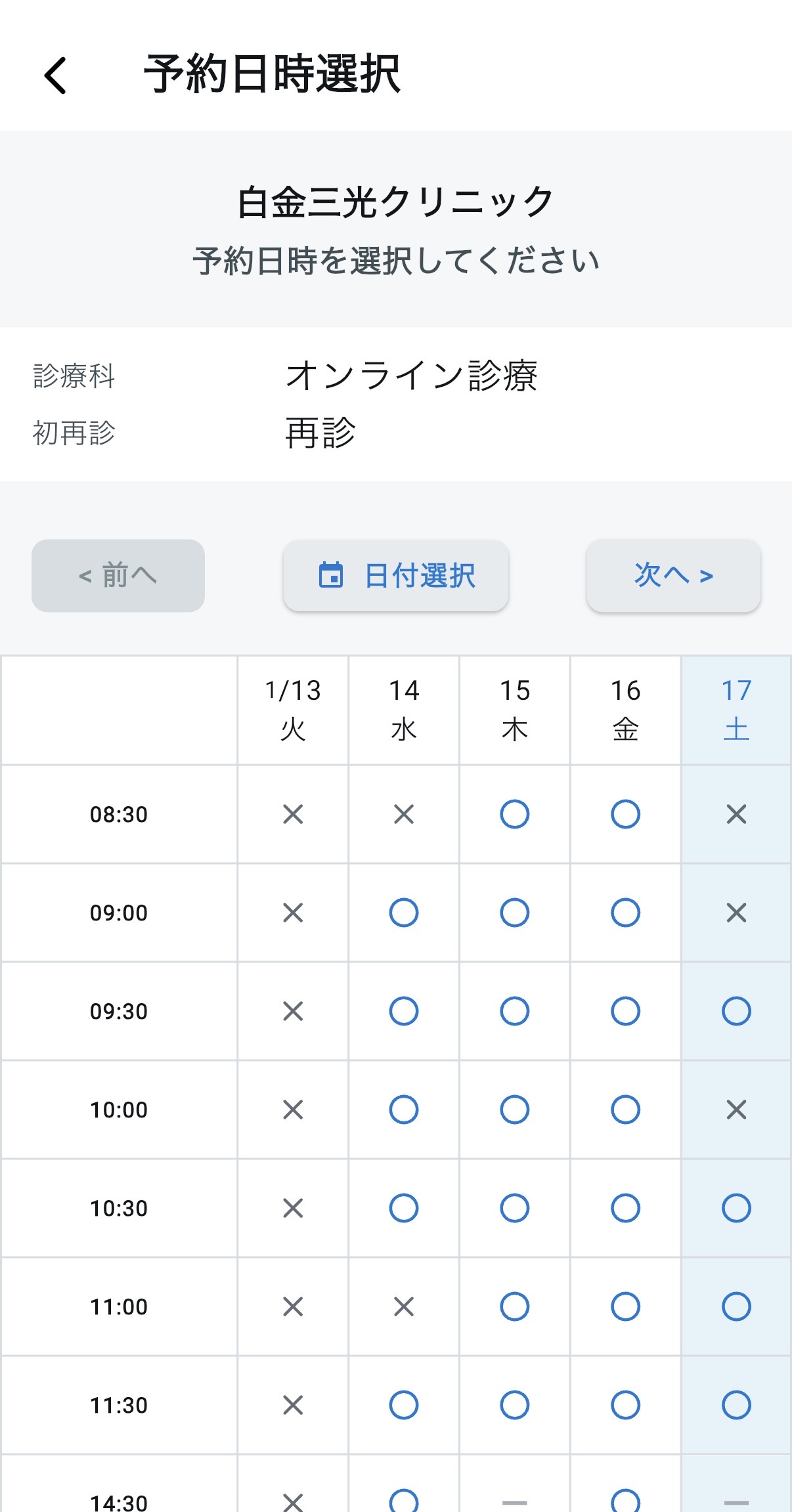792x1512 pixels.
Task: Book 09:00 on Wednesday 14
Action: (403, 913)
